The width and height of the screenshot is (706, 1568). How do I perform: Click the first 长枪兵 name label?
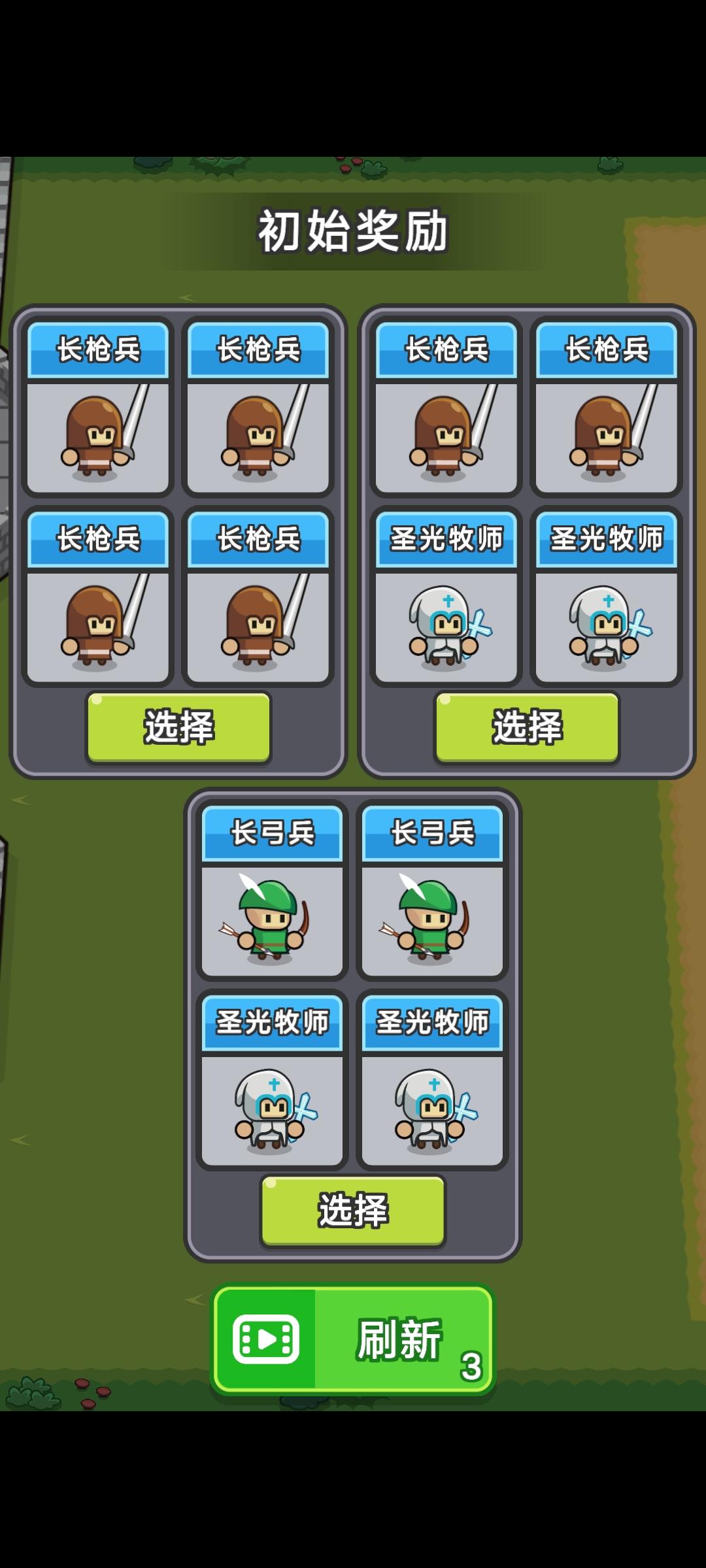pyautogui.click(x=98, y=350)
